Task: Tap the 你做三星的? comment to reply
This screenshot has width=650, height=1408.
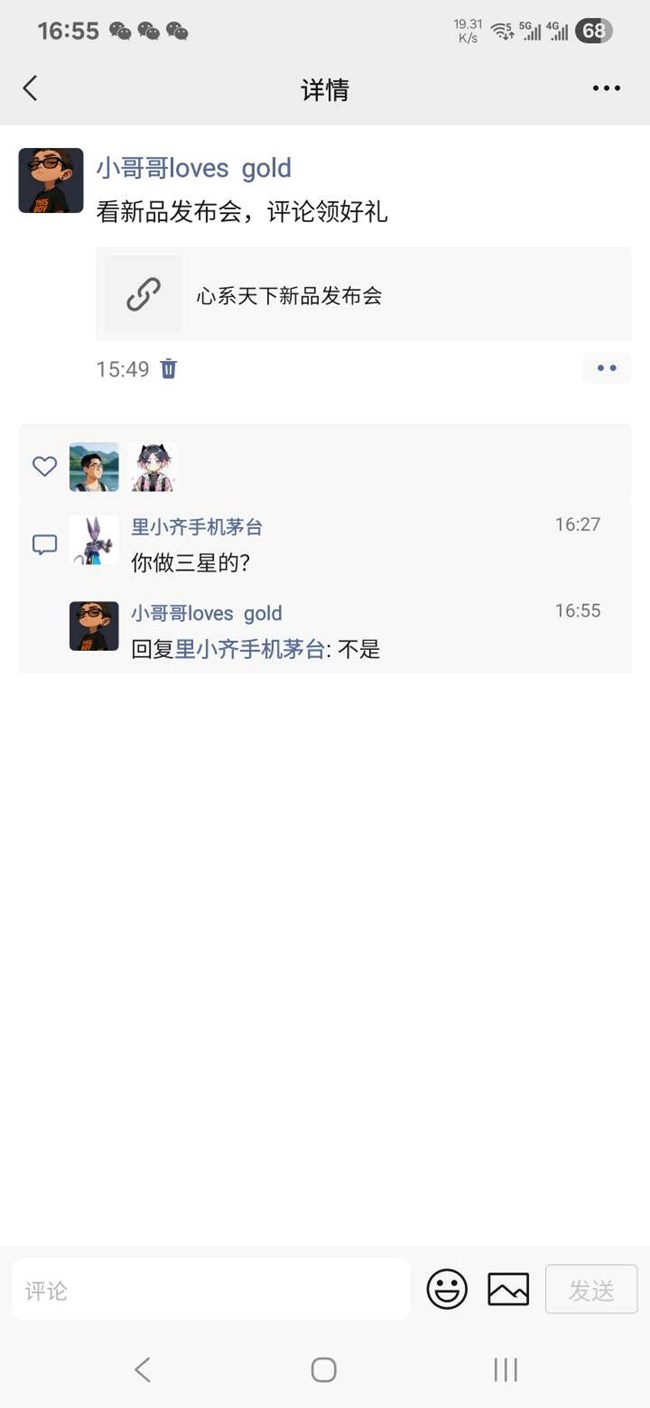Action: coord(191,563)
